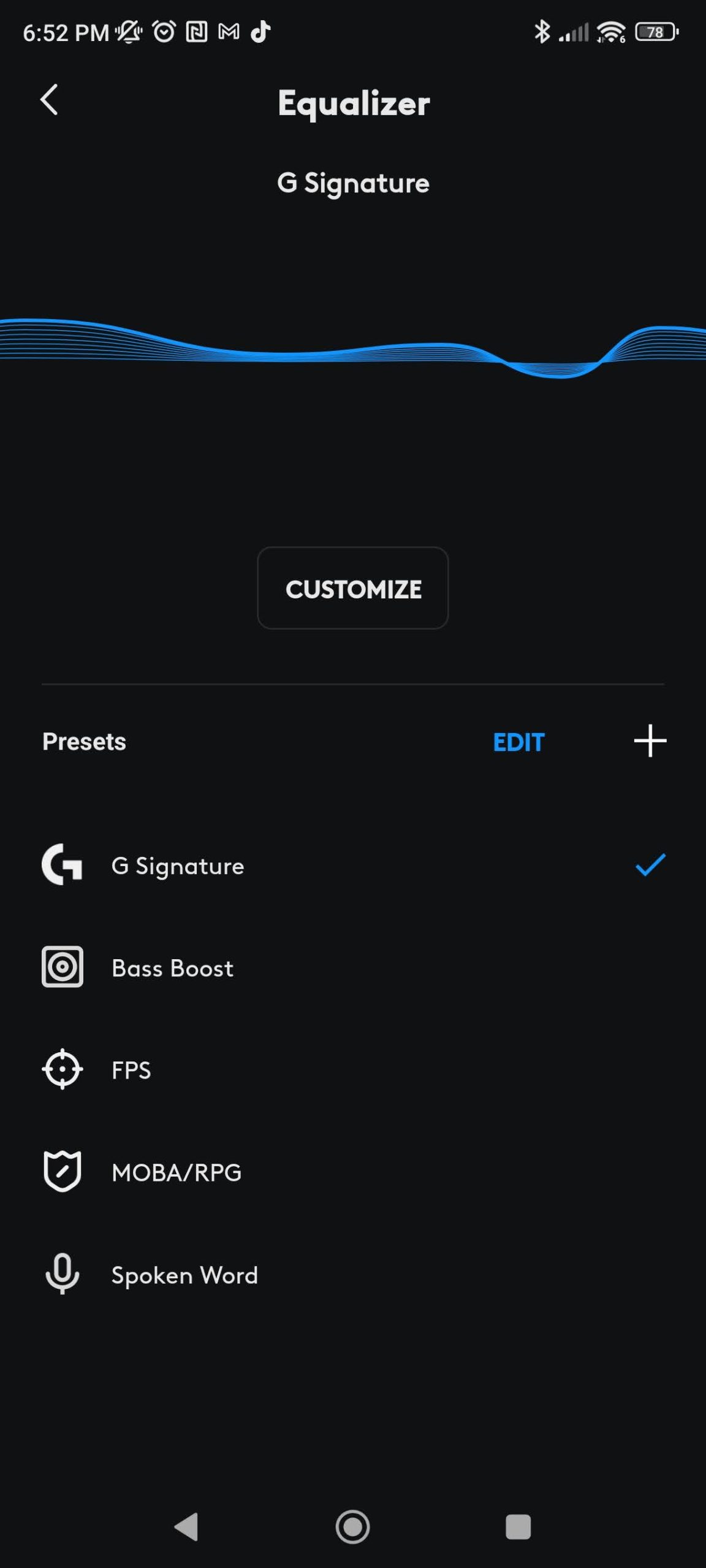Select the Bass Boost preset
The width and height of the screenshot is (706, 1568).
172,968
